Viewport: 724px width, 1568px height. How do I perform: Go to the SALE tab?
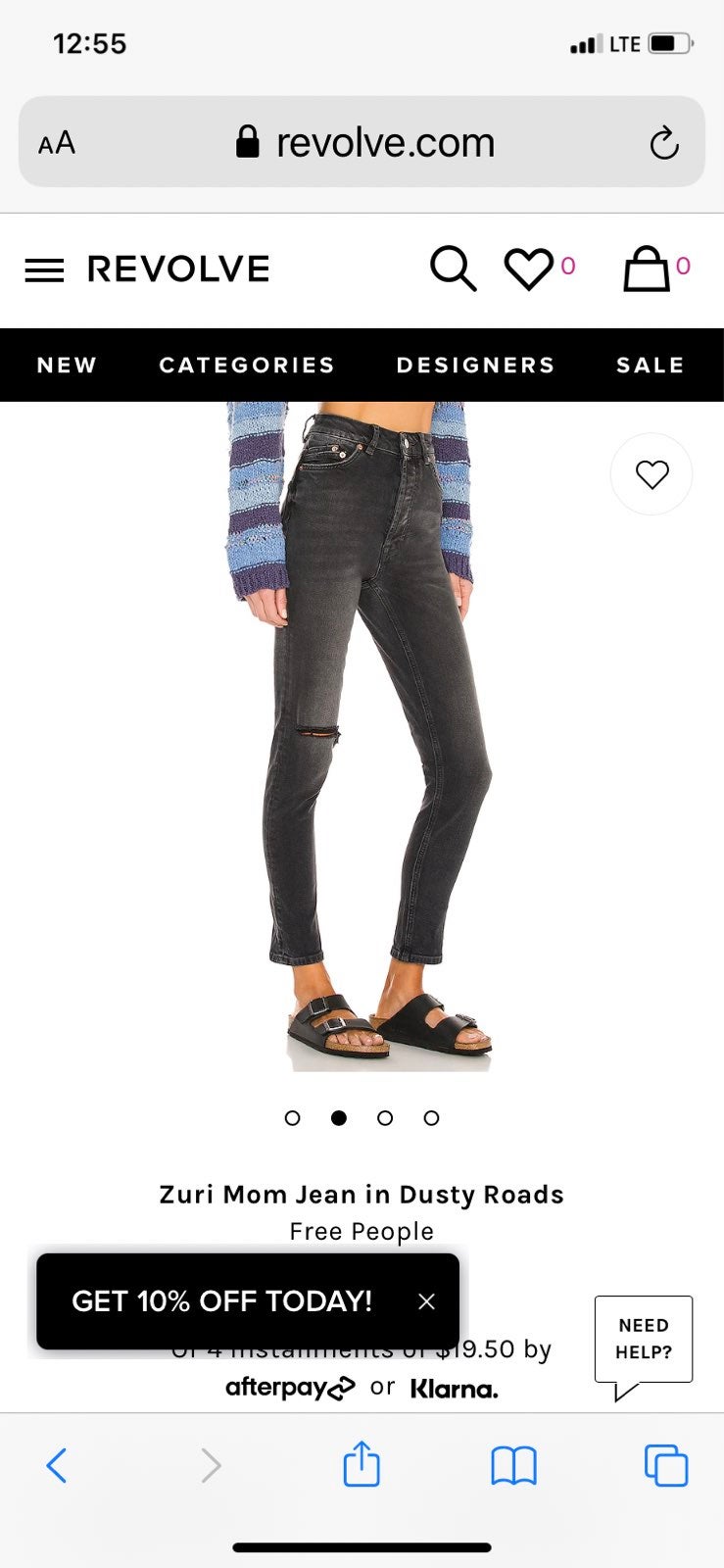pos(650,365)
